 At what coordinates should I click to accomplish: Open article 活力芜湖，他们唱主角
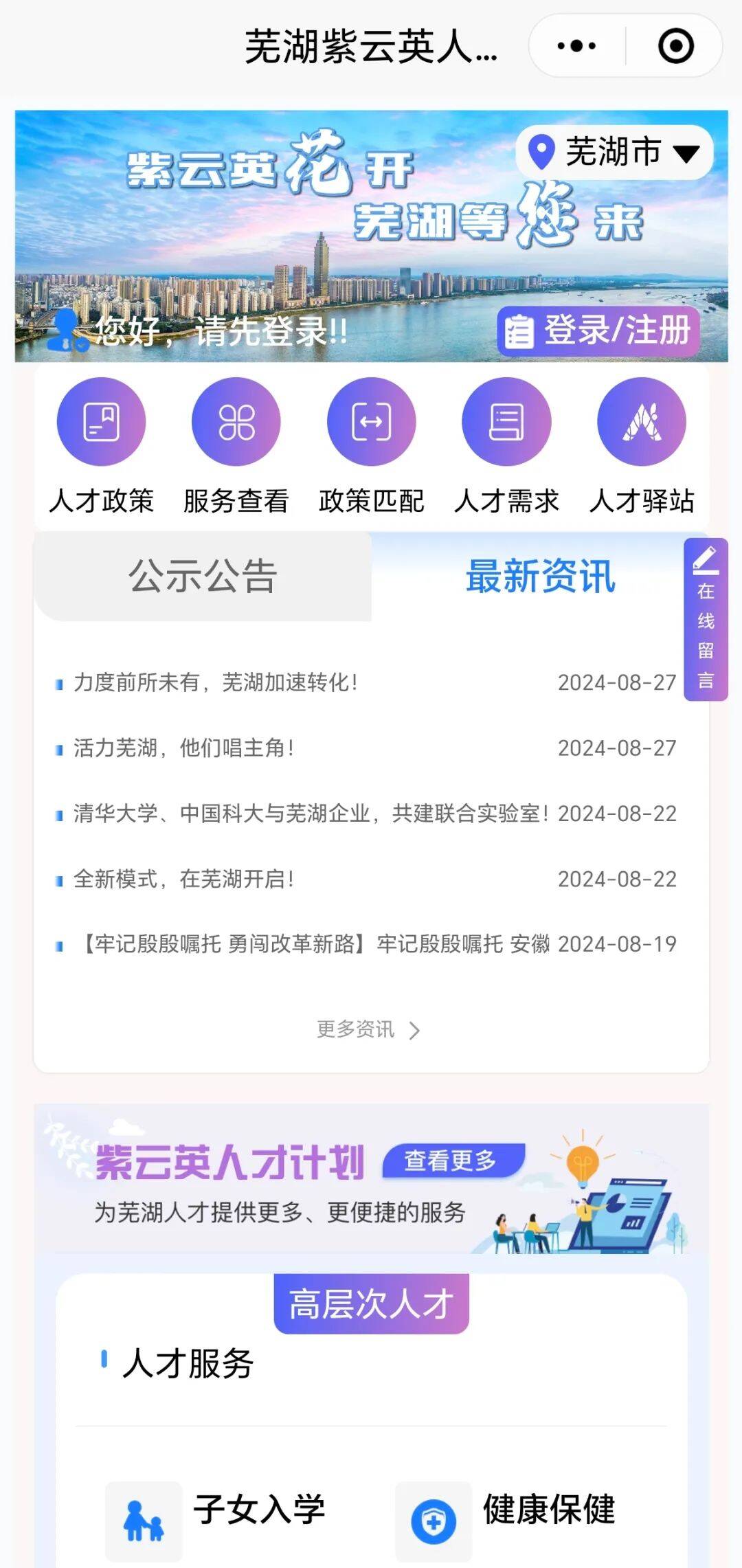[184, 748]
